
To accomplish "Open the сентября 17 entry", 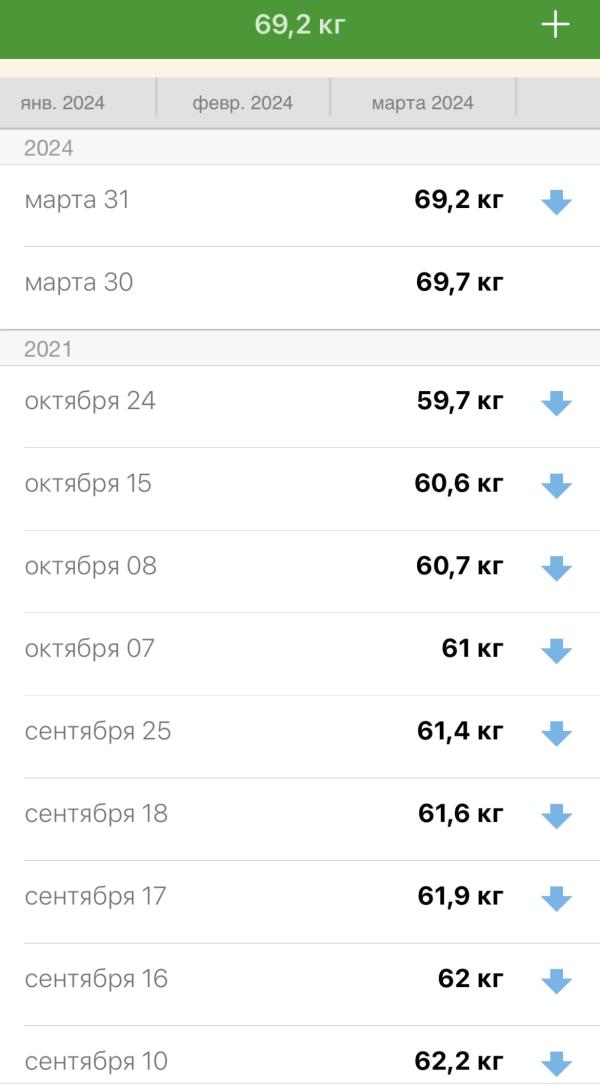I will (x=300, y=897).
